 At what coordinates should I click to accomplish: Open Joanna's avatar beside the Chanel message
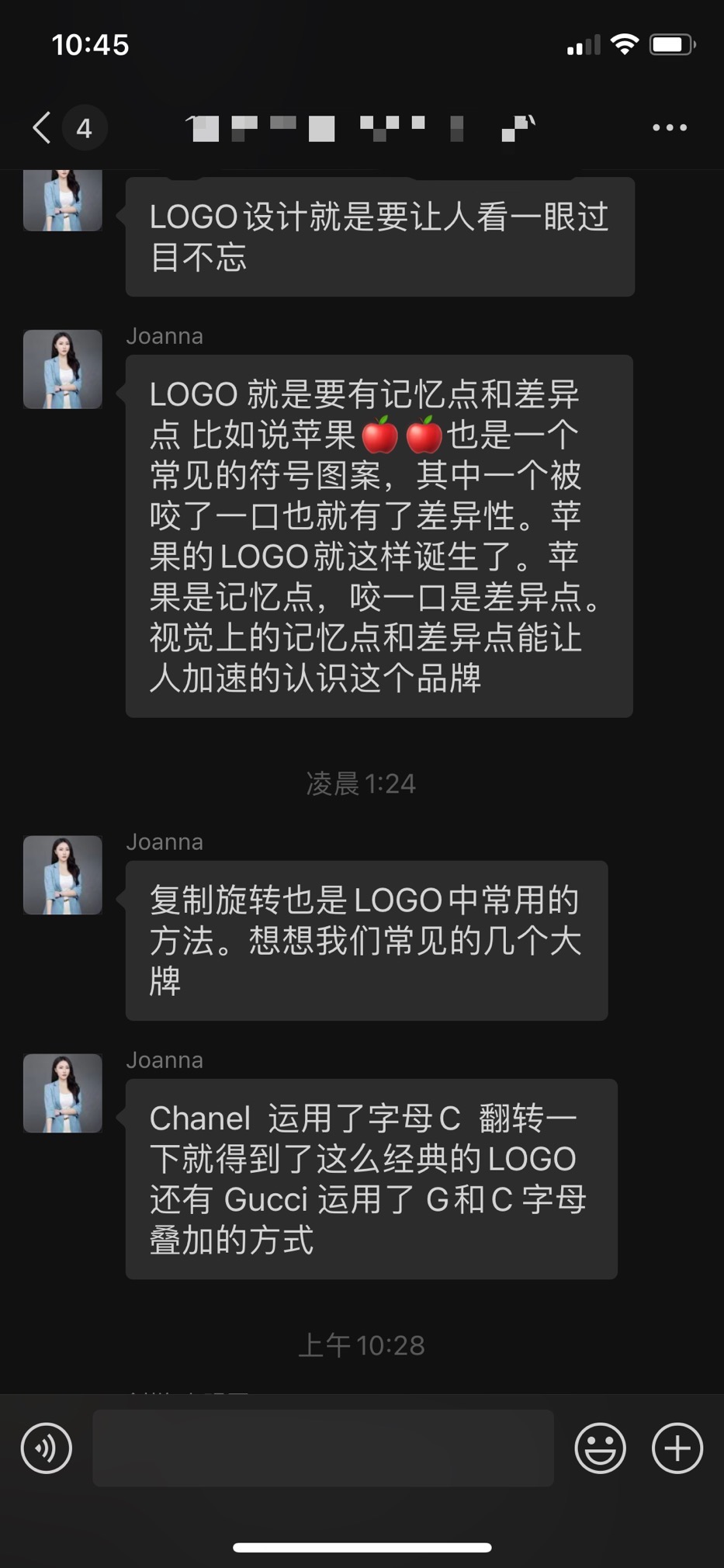[x=63, y=1093]
